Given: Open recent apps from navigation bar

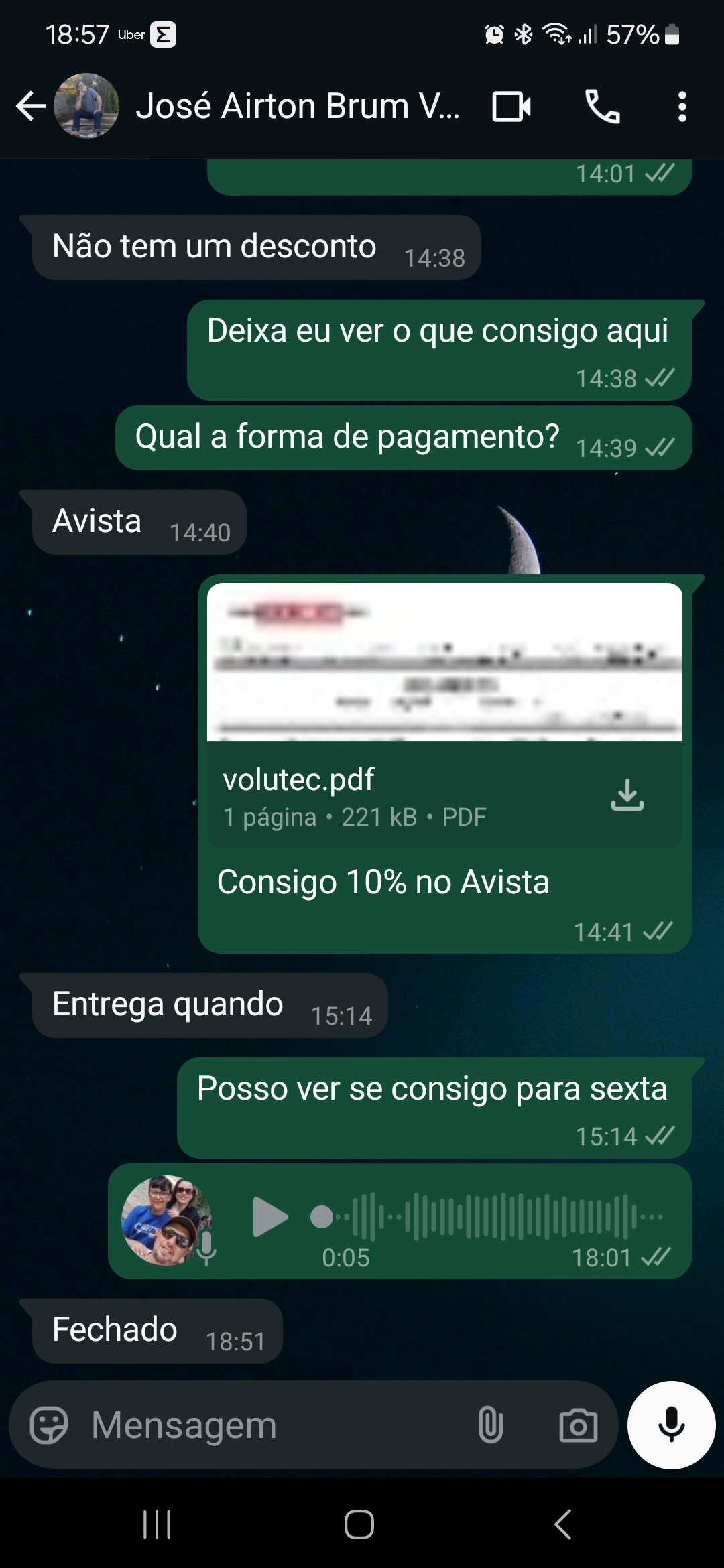Looking at the screenshot, I should [157, 1524].
